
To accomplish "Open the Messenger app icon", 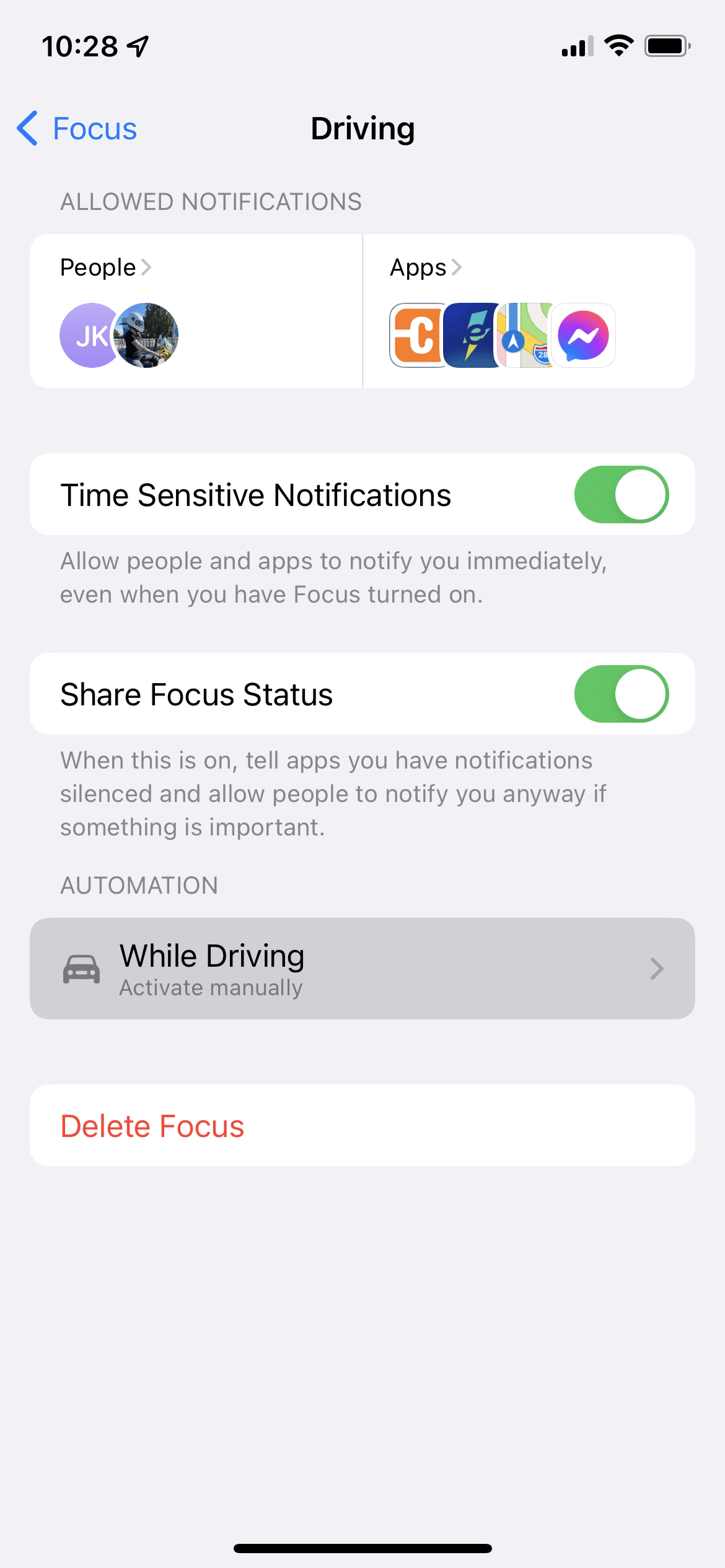I will click(582, 335).
